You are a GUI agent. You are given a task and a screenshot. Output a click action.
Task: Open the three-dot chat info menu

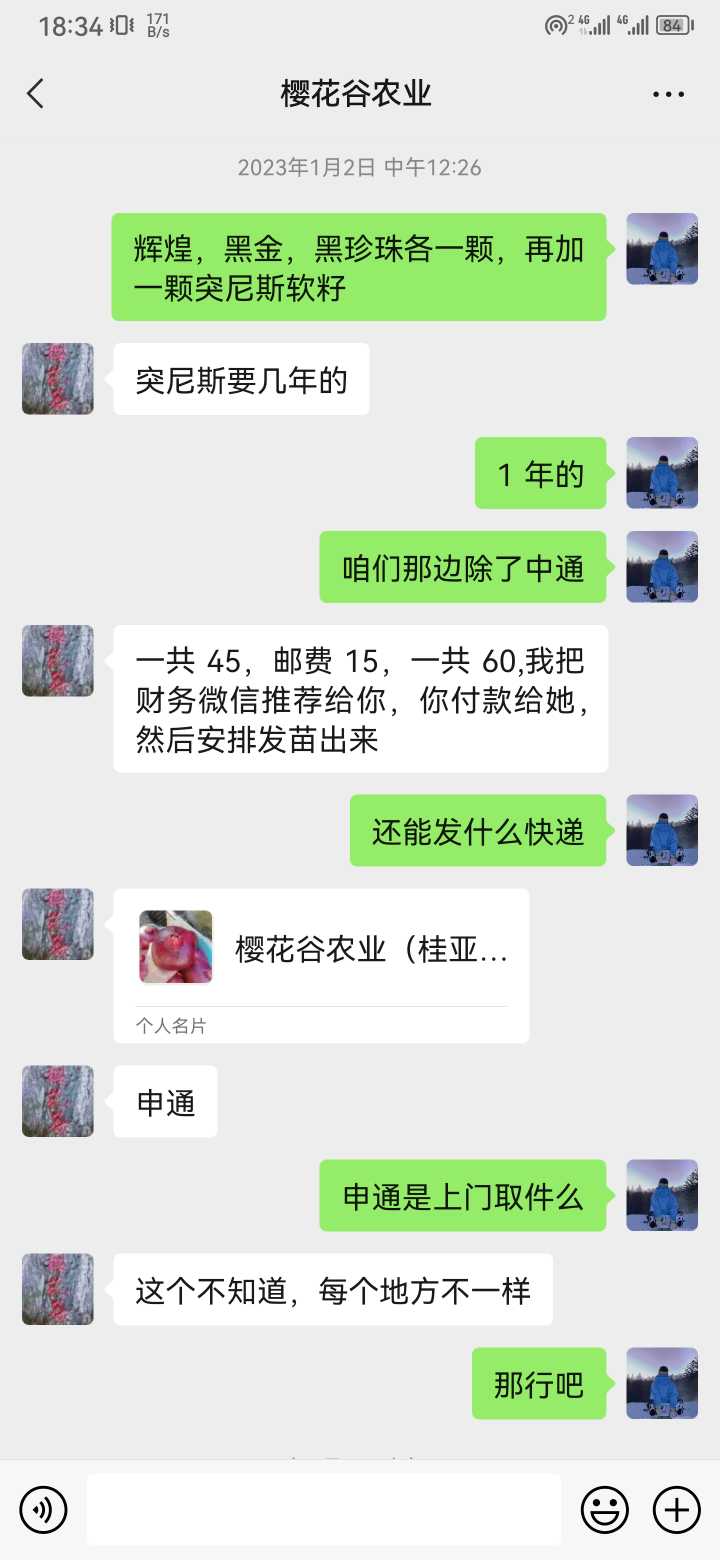point(668,94)
